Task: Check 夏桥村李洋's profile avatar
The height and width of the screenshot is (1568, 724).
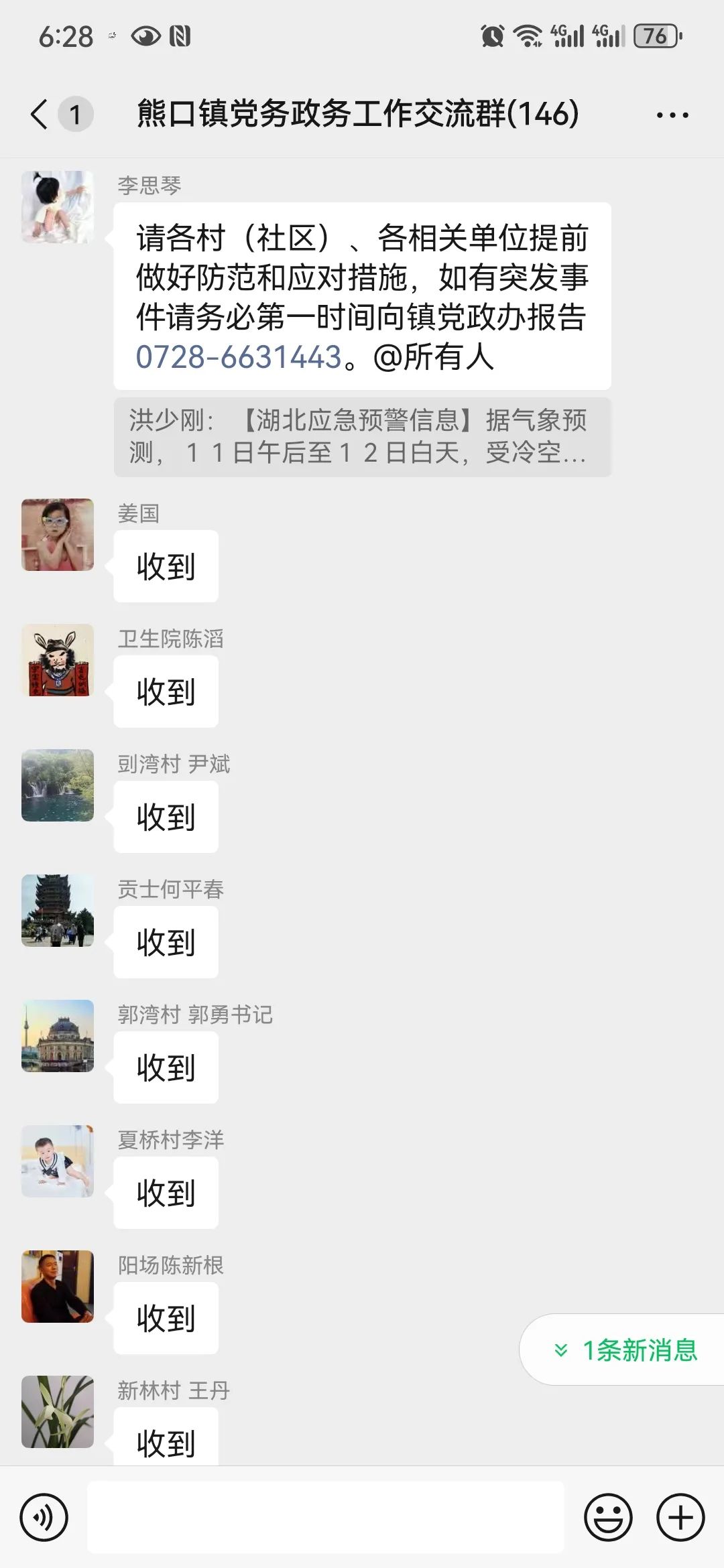Action: pyautogui.click(x=58, y=1161)
